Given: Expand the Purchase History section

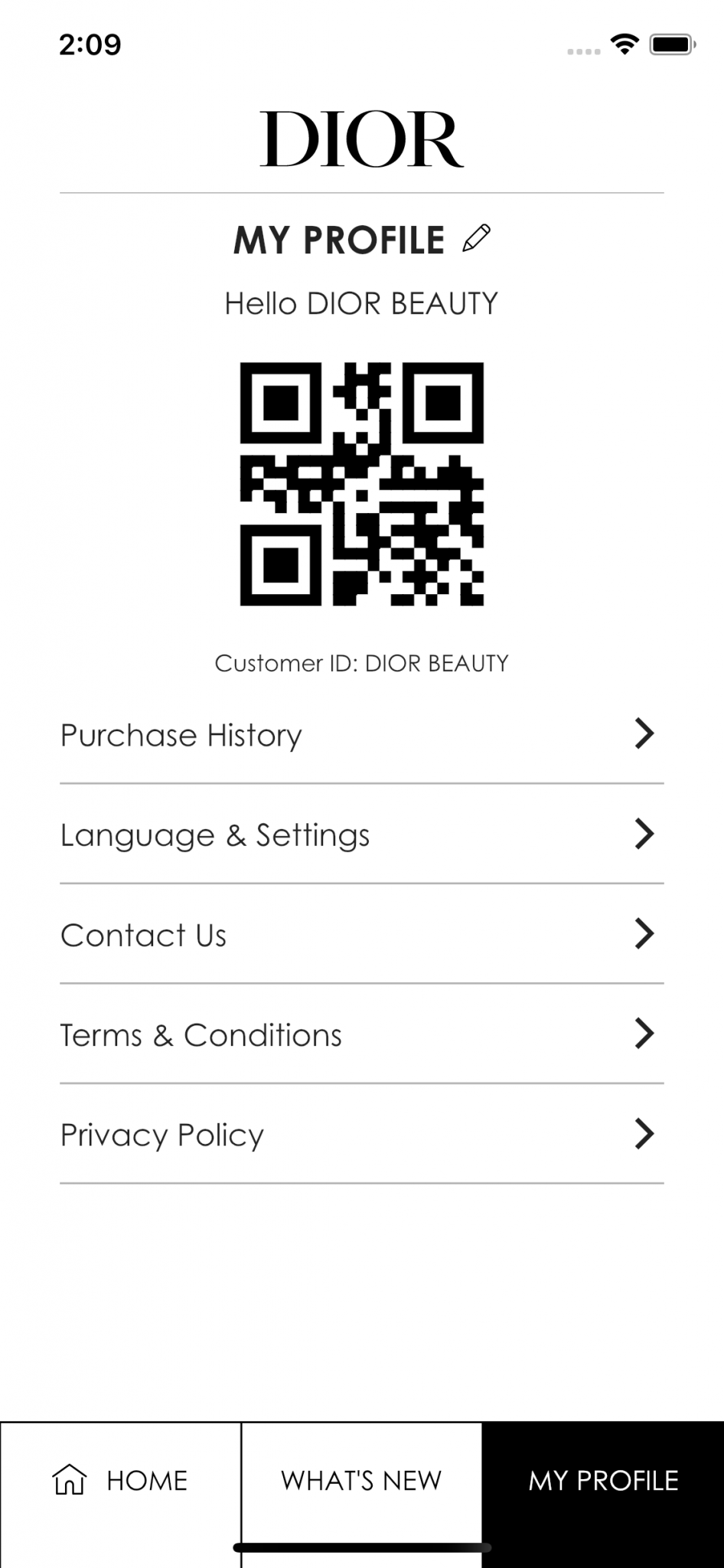Looking at the screenshot, I should pos(645,734).
